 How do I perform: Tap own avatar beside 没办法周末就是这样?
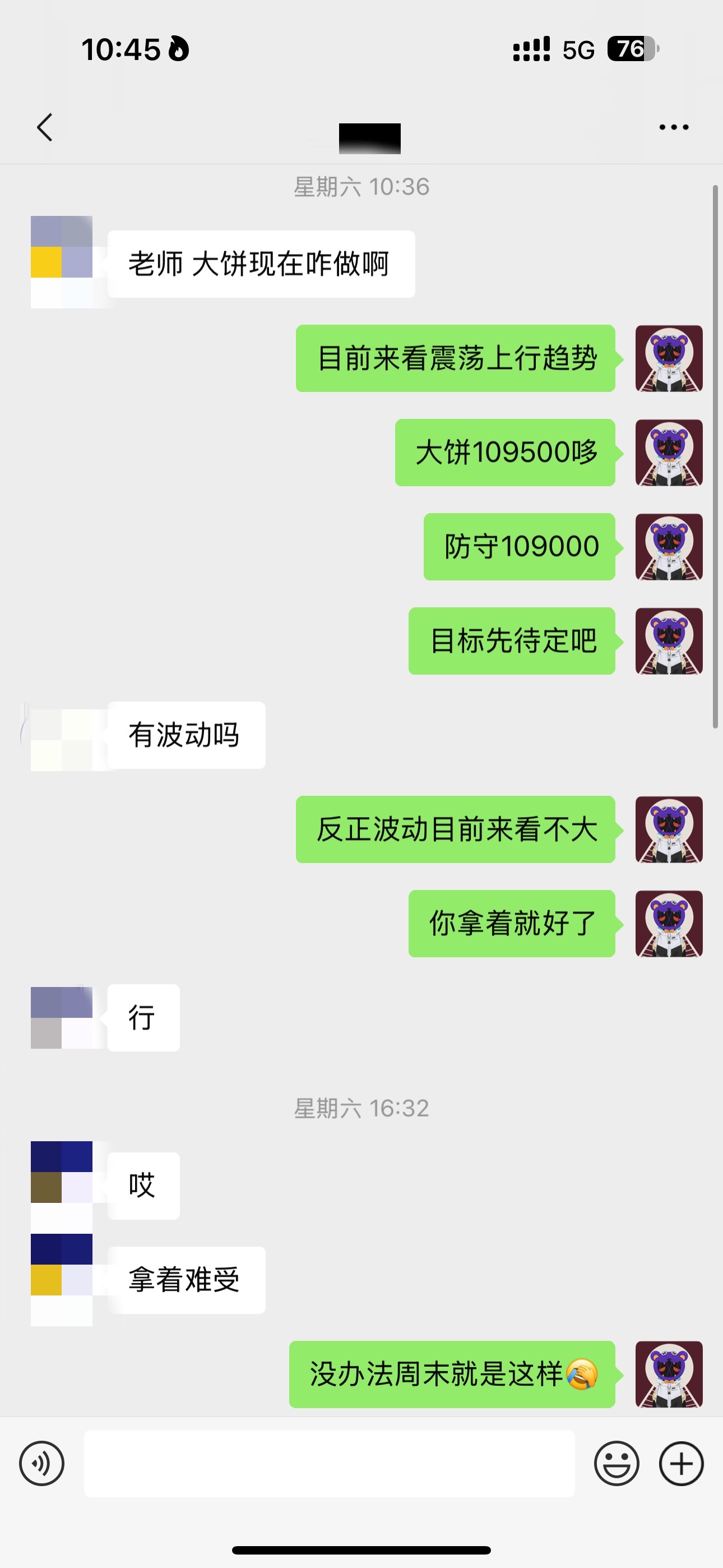coord(669,1375)
